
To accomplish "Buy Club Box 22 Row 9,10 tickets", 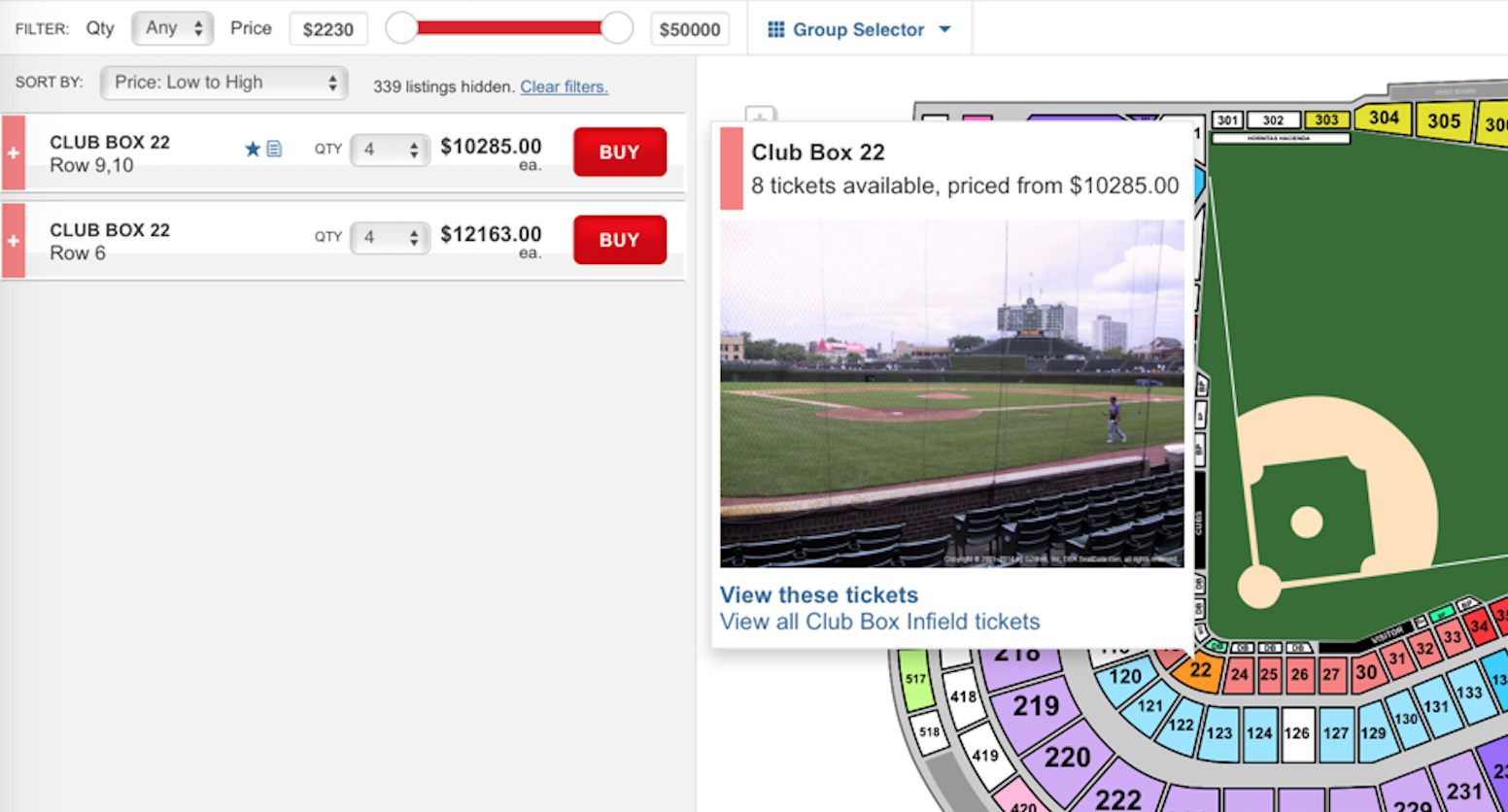I will (x=619, y=152).
